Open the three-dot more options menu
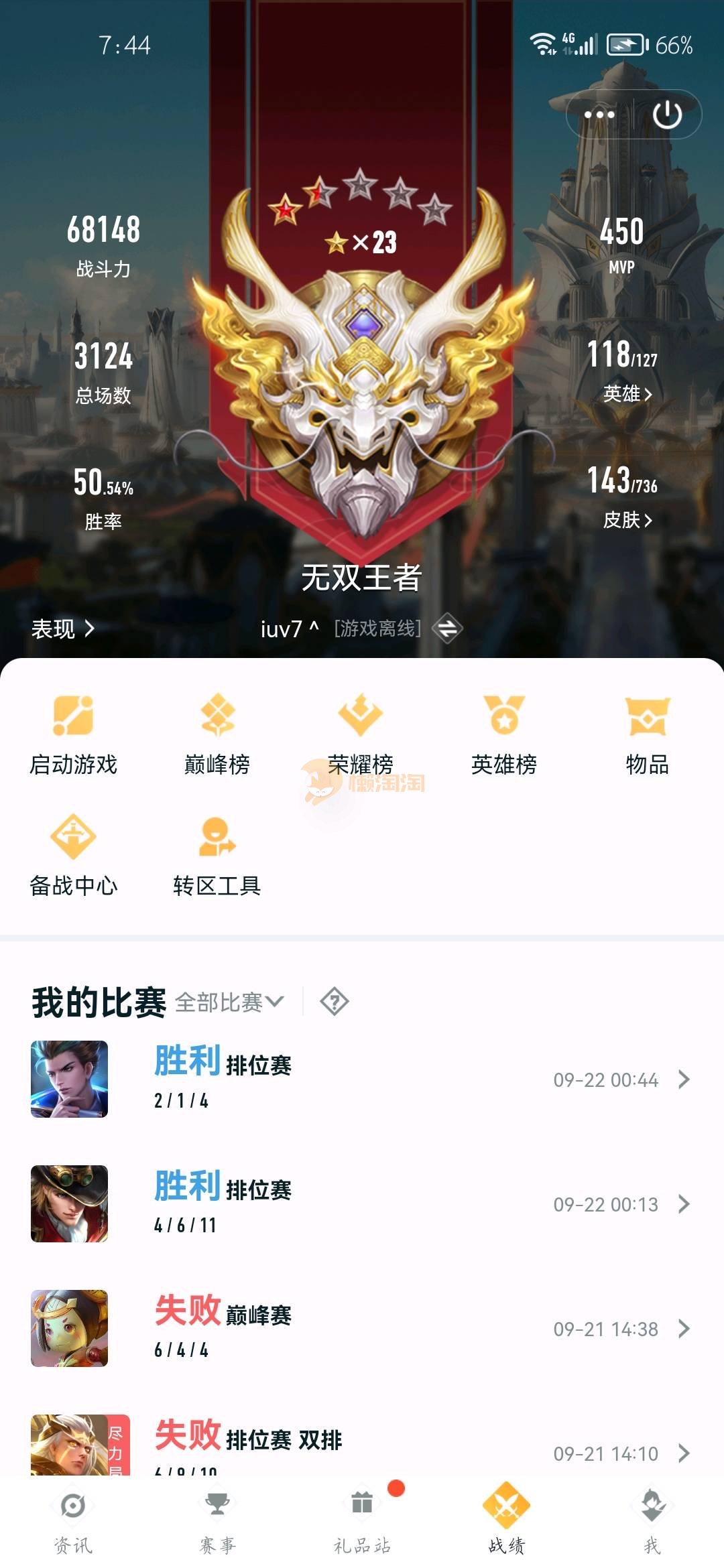The width and height of the screenshot is (724, 1568). point(599,115)
